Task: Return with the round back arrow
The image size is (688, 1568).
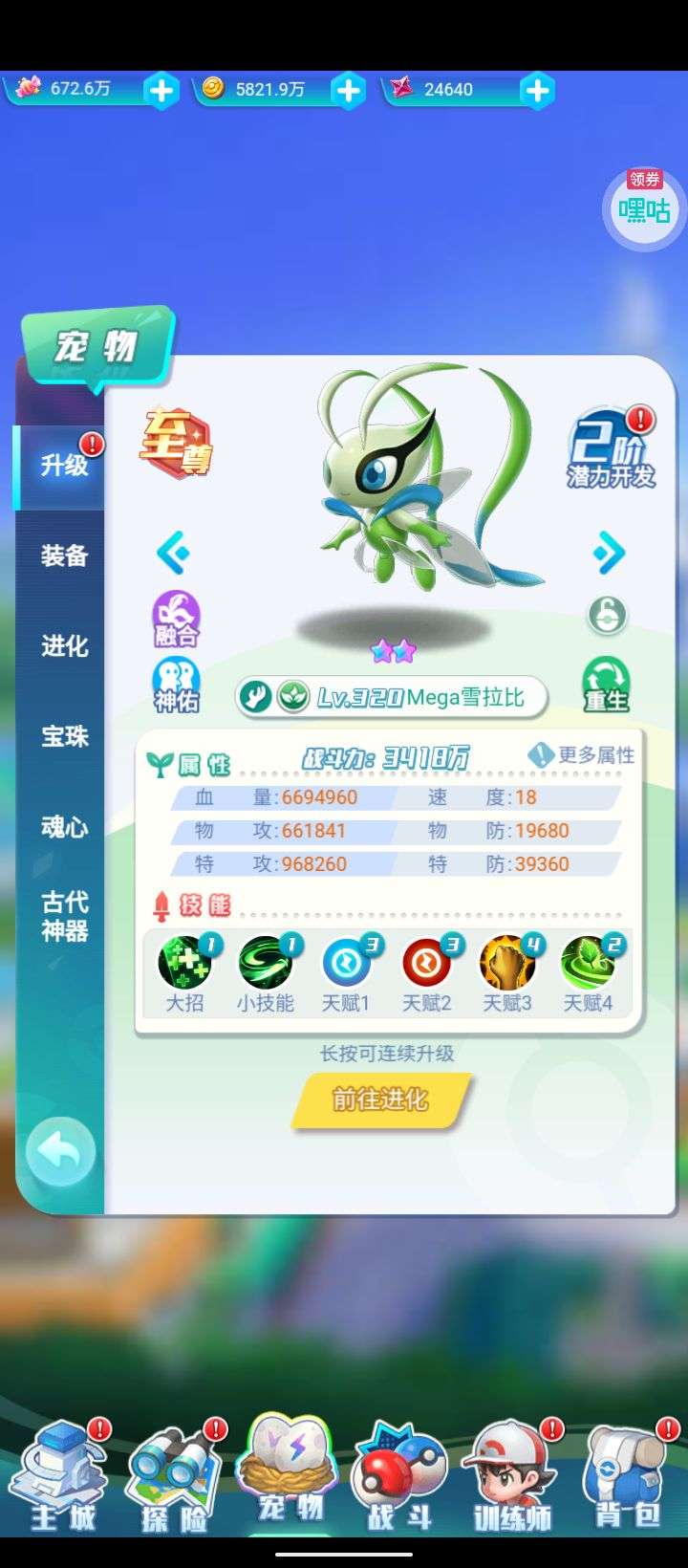Action: [x=60, y=1153]
